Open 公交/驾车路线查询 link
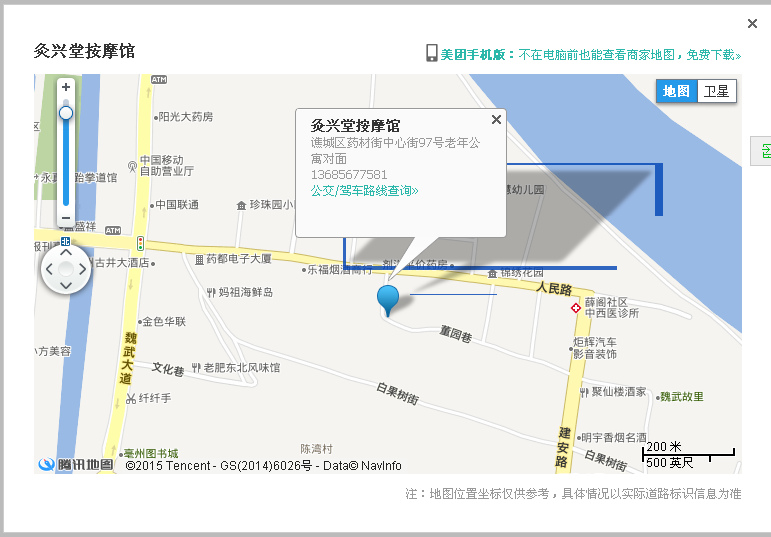Image resolution: width=771 pixels, height=537 pixels. click(364, 190)
